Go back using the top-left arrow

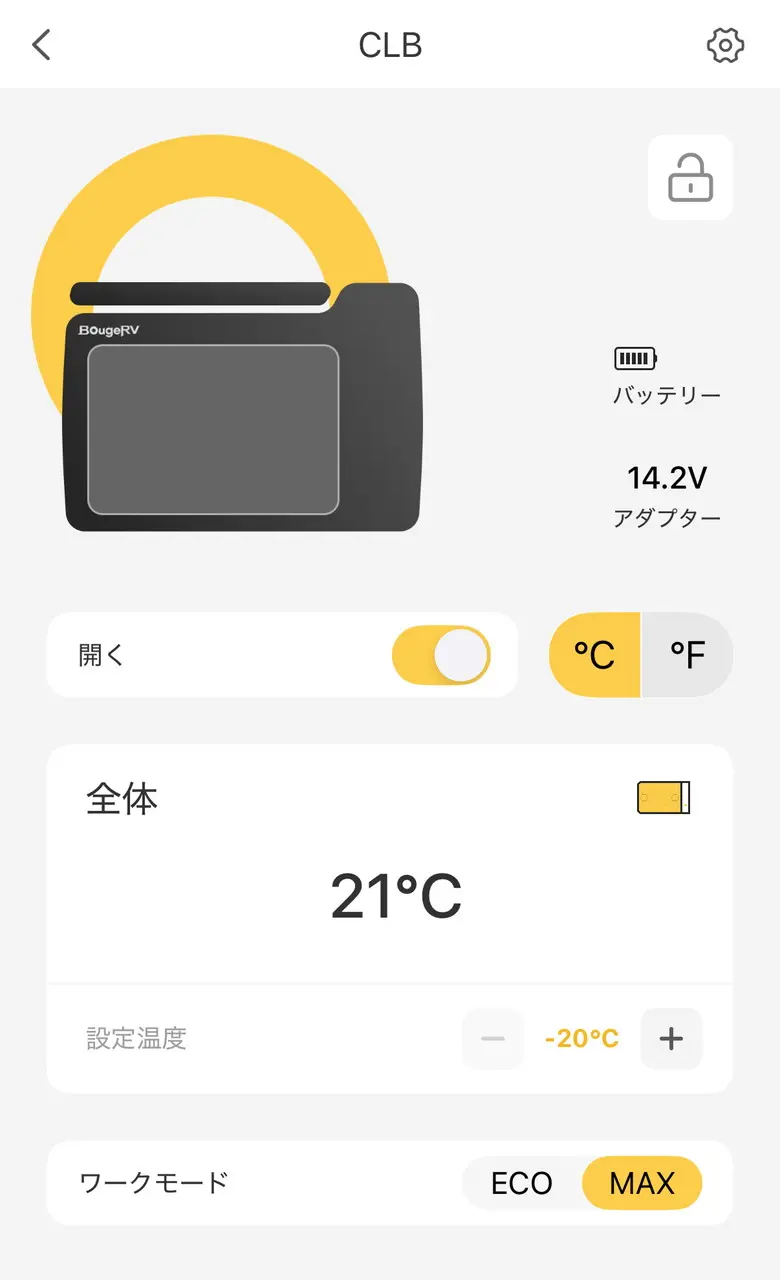(x=41, y=45)
